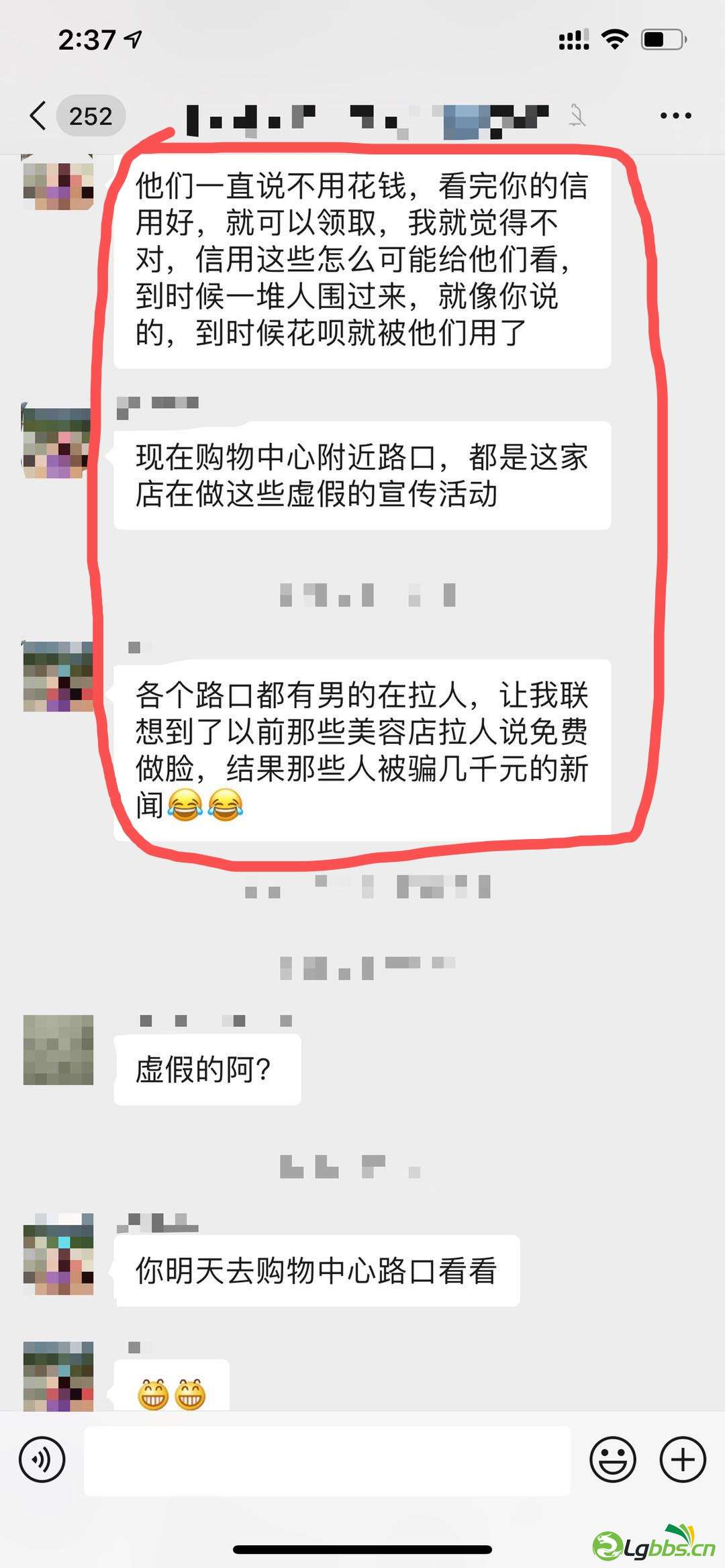Tap the message text input field
Viewport: 725px width, 1568px height.
(x=327, y=1461)
